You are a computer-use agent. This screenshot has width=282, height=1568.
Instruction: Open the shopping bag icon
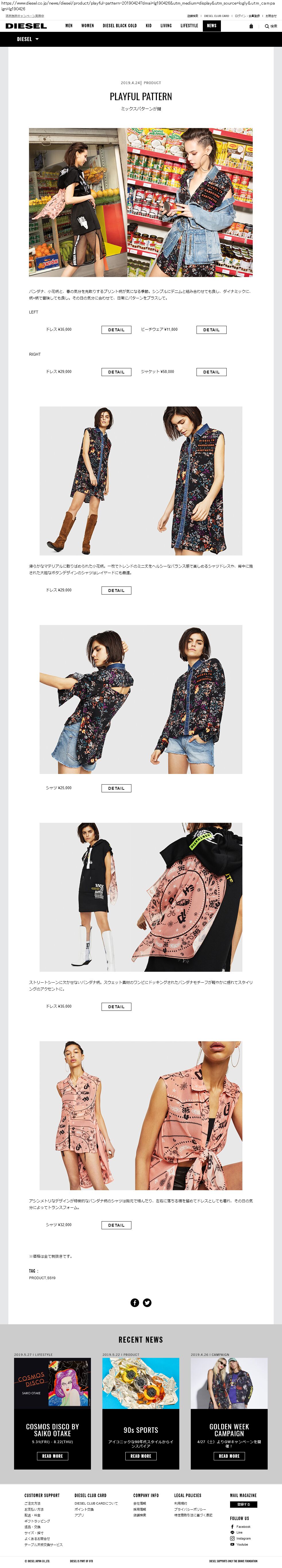pyautogui.click(x=252, y=26)
